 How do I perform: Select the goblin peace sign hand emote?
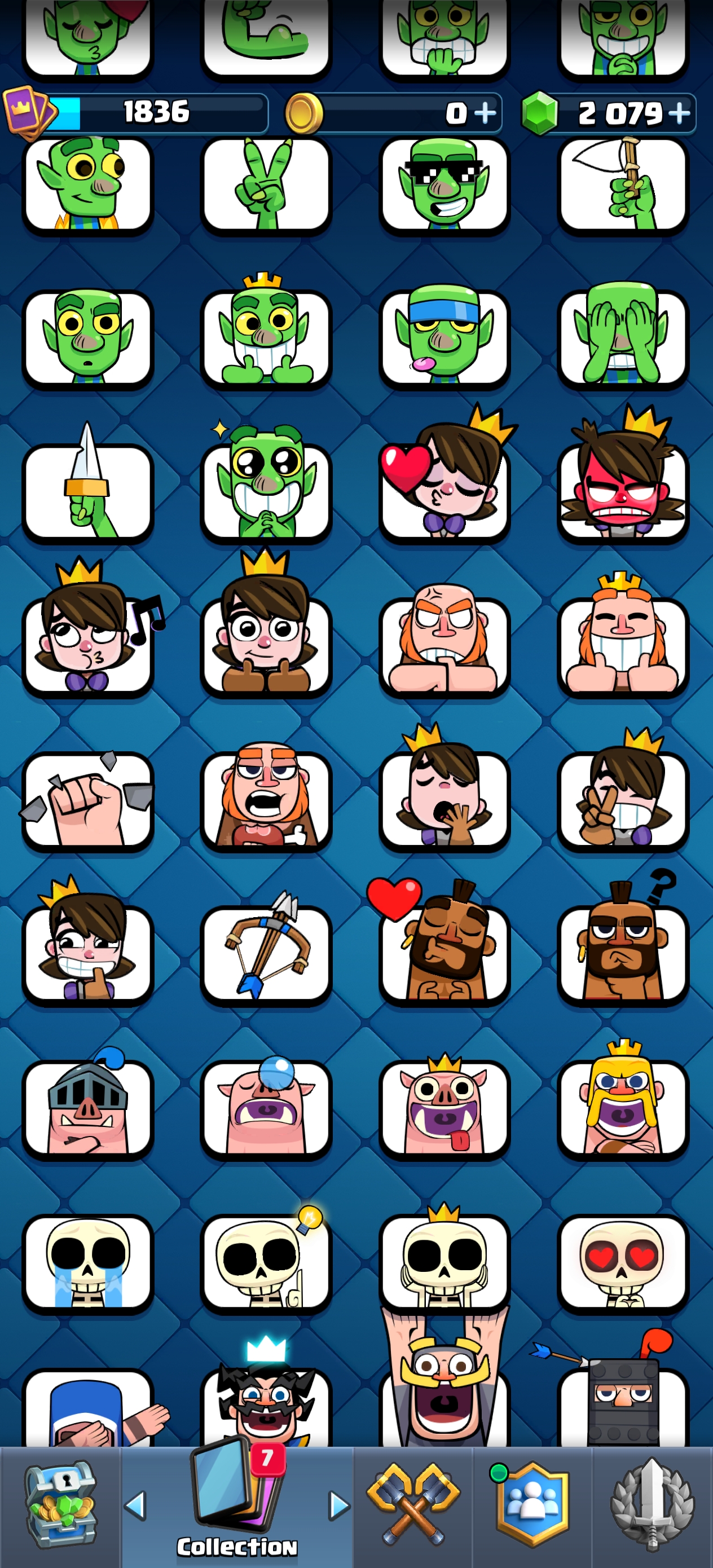coord(266,185)
